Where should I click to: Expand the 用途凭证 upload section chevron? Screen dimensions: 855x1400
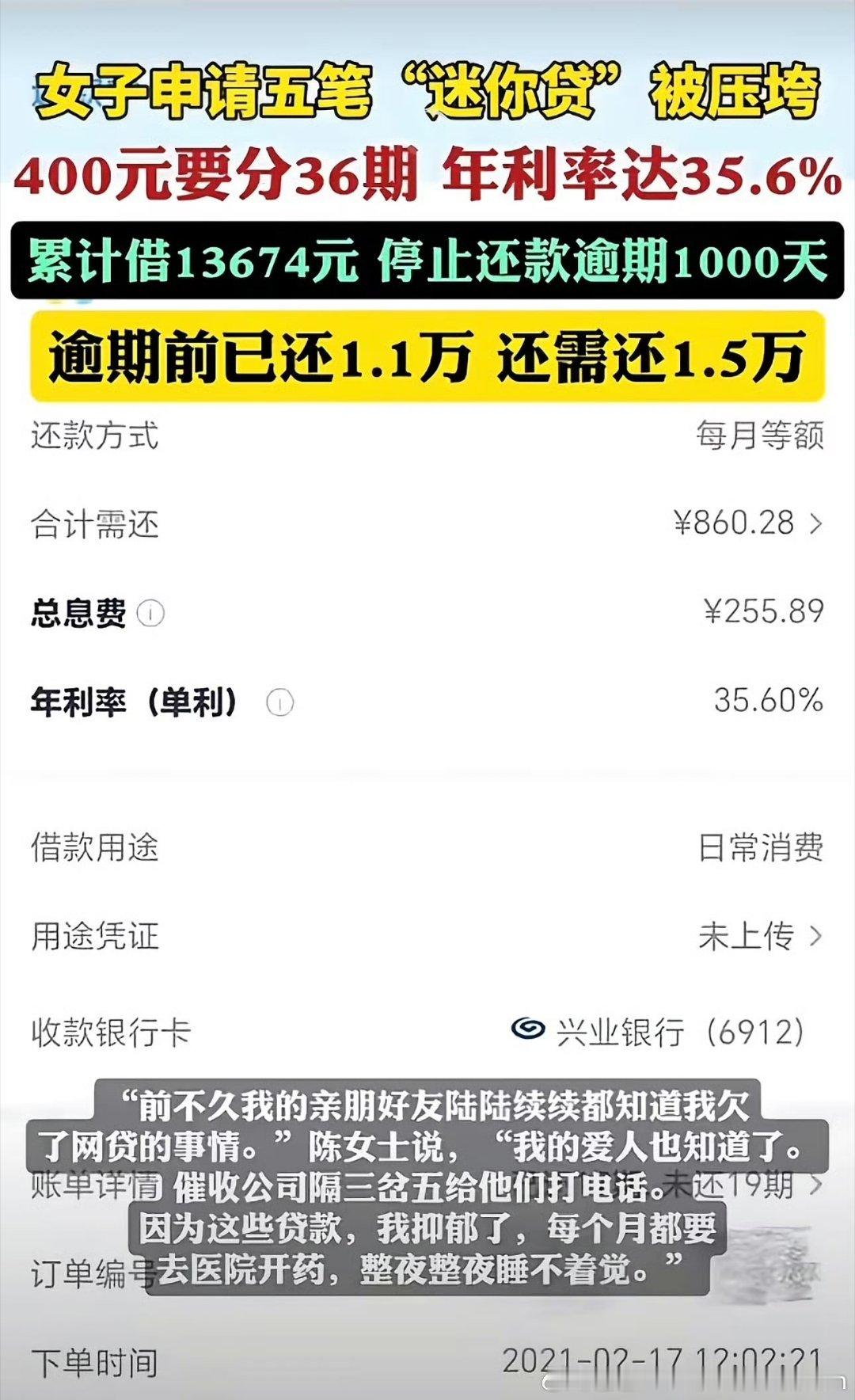(x=815, y=936)
